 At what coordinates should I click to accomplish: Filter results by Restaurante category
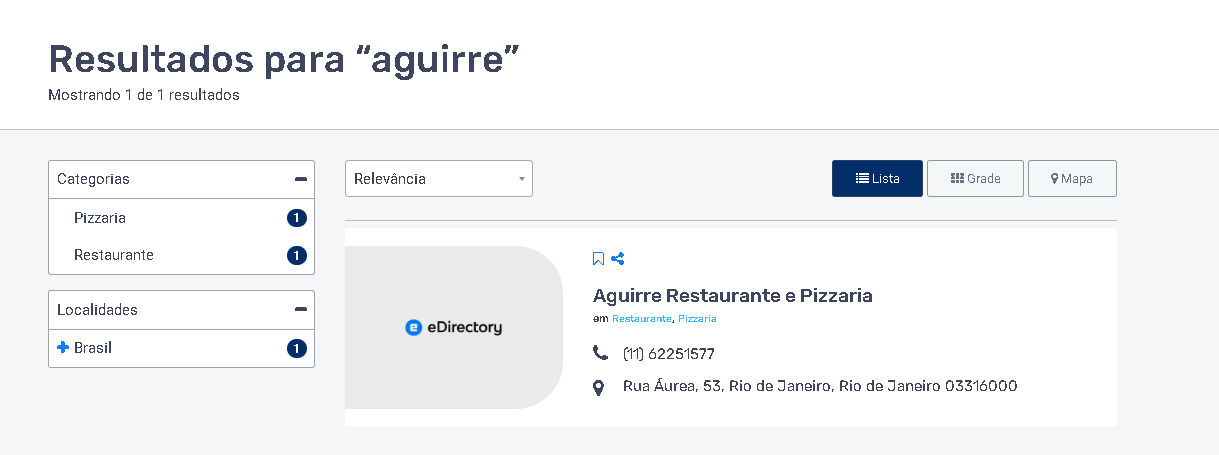coord(114,255)
